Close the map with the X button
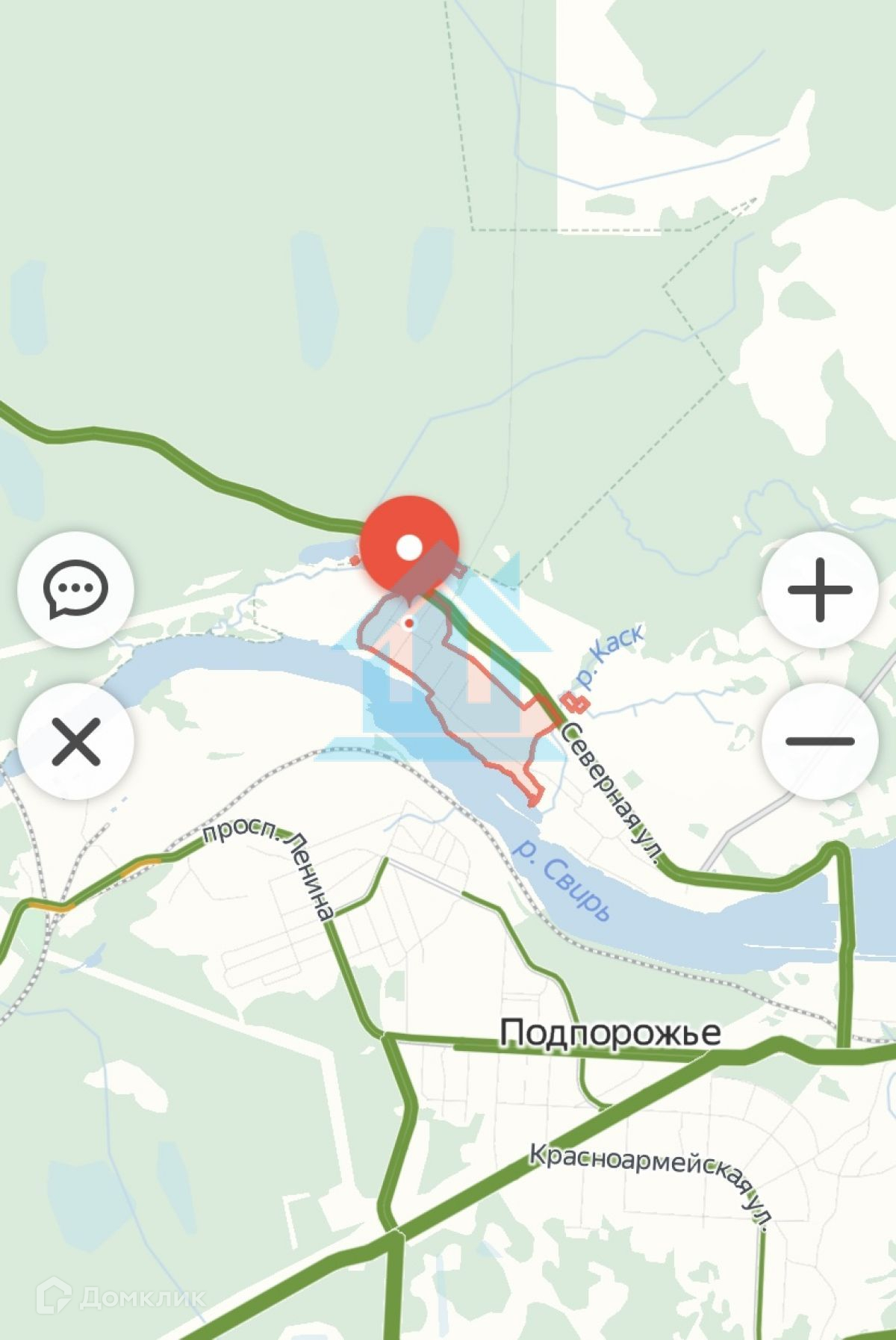Image resolution: width=896 pixels, height=1340 pixels. coord(76,741)
